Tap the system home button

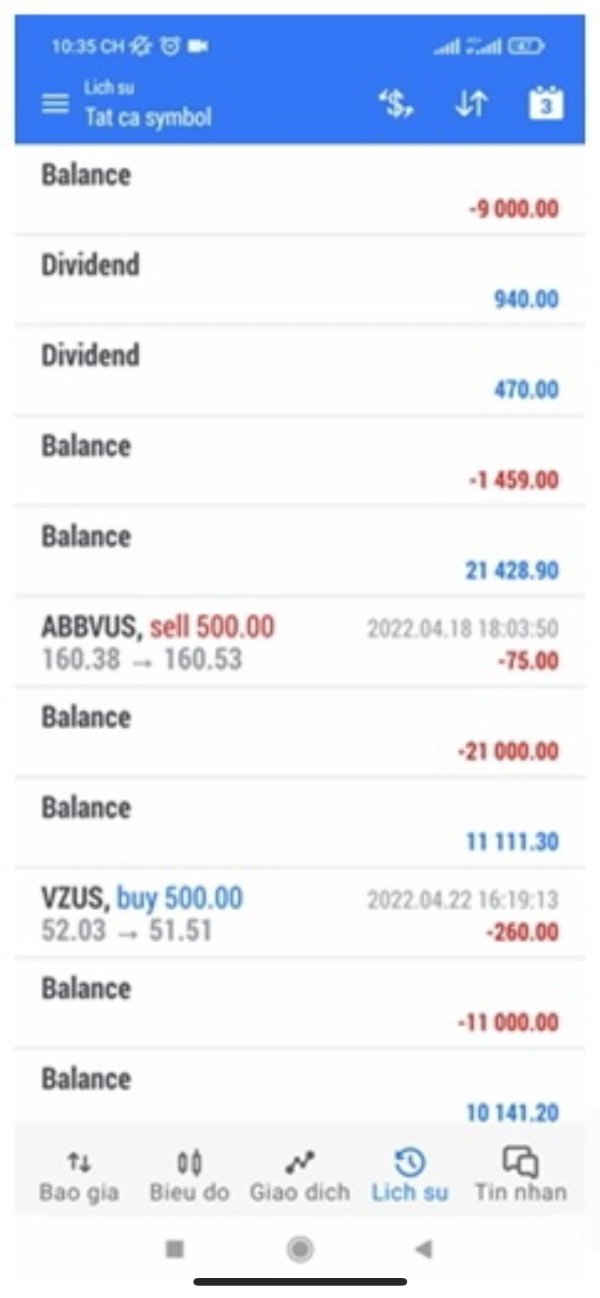point(299,1248)
